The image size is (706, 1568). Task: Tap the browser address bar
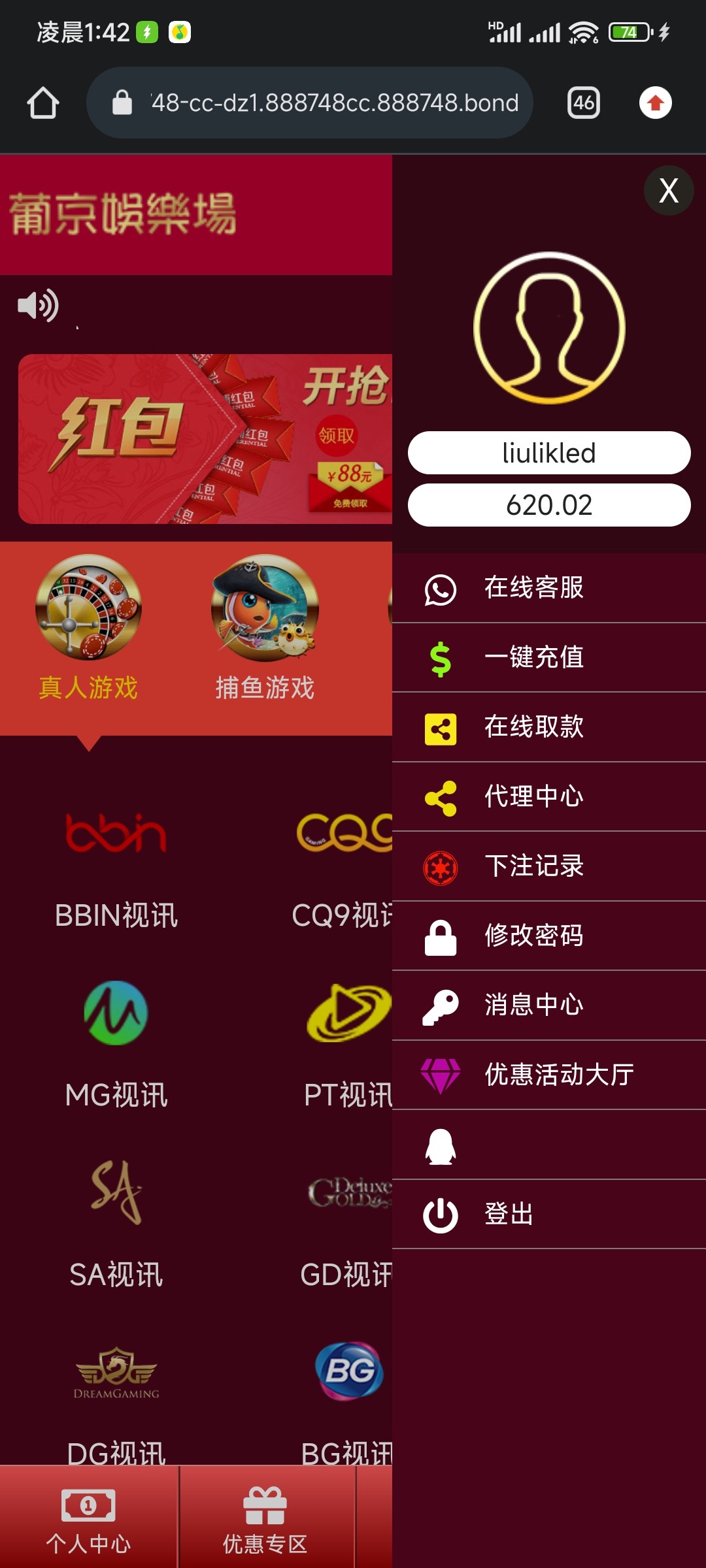314,103
